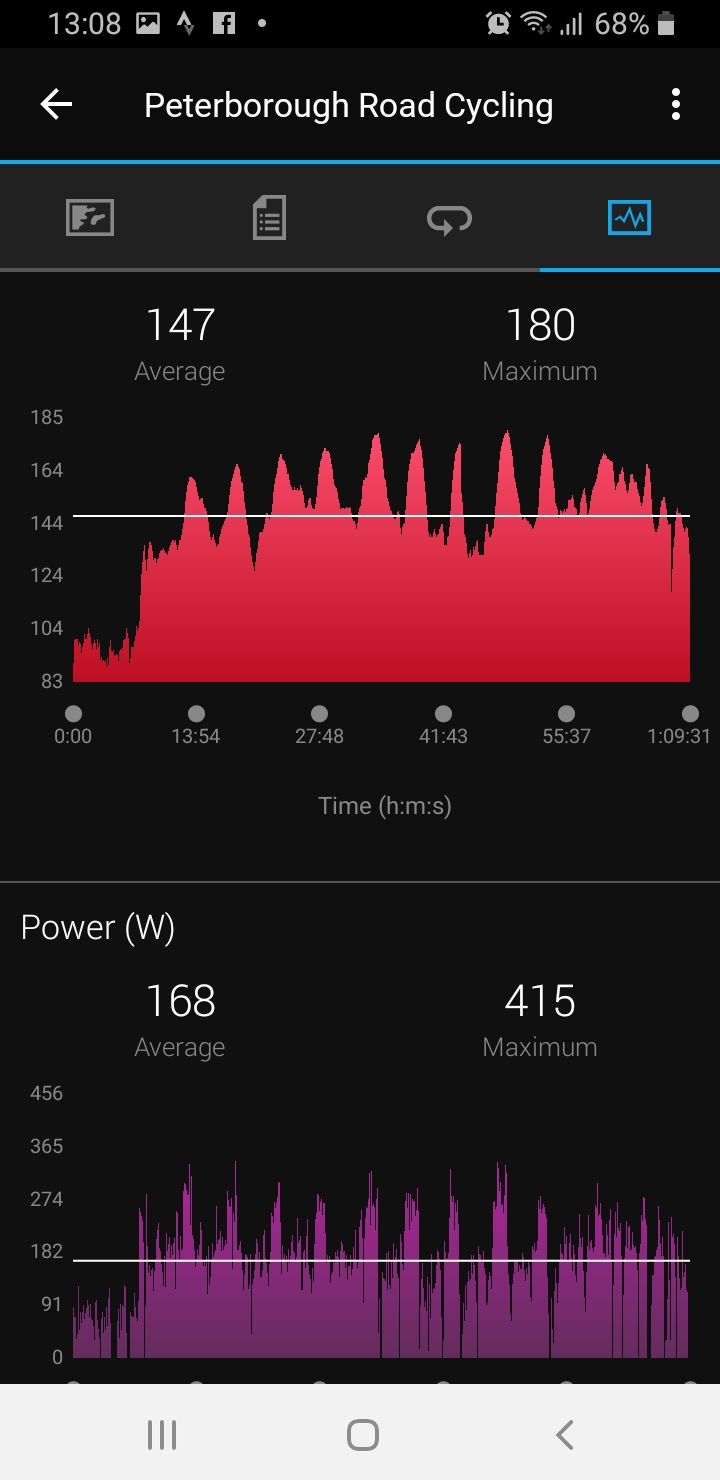The height and width of the screenshot is (1480, 720).
Task: Tap the system home button
Action: click(x=362, y=1435)
